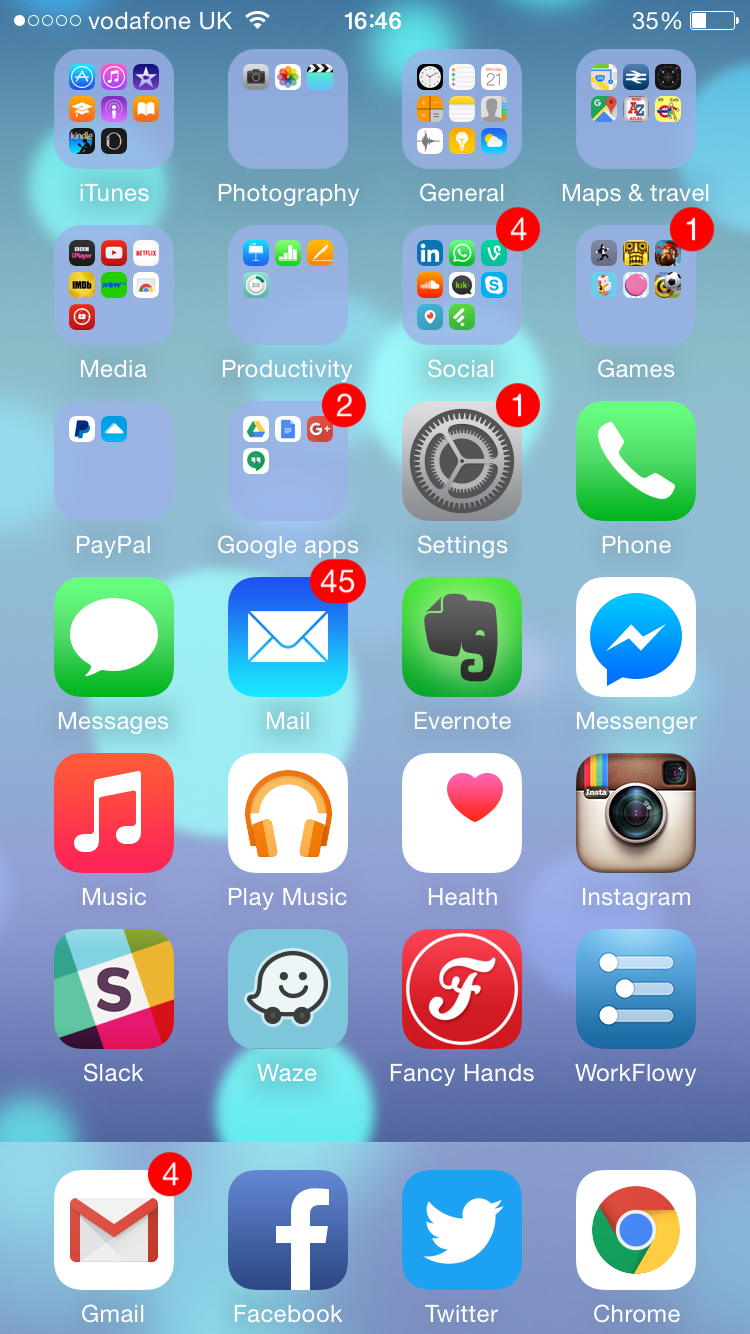Screen dimensions: 750x1334
Task: Open the Photography folder
Action: tap(288, 110)
